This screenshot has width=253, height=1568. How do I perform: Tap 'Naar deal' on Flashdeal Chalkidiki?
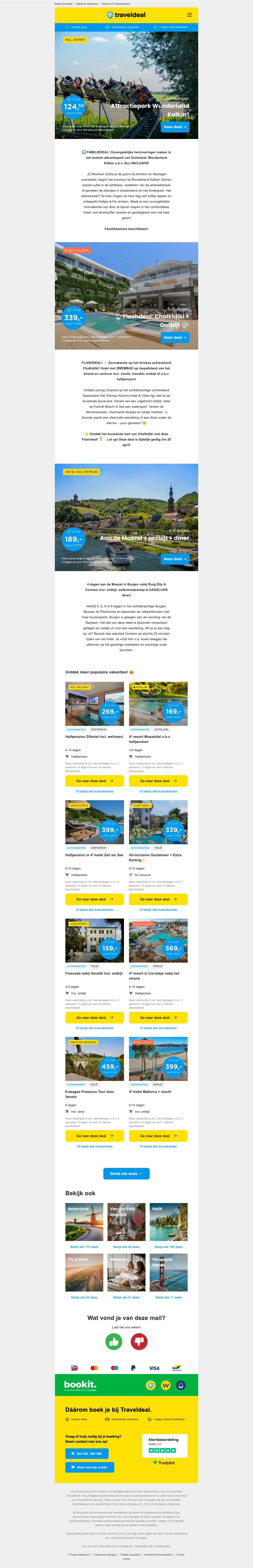pyautogui.click(x=175, y=337)
